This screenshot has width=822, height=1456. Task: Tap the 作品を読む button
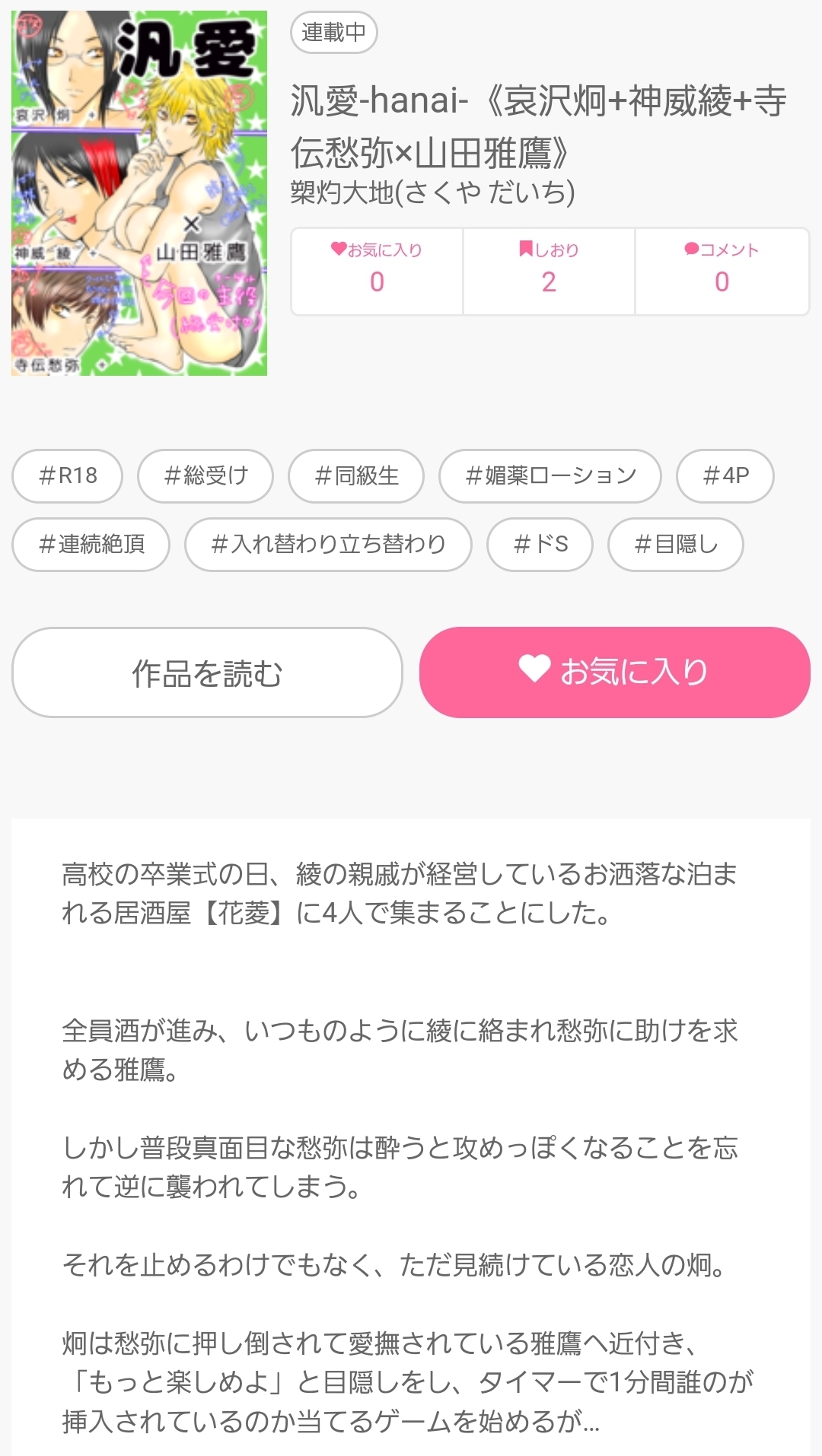(206, 672)
